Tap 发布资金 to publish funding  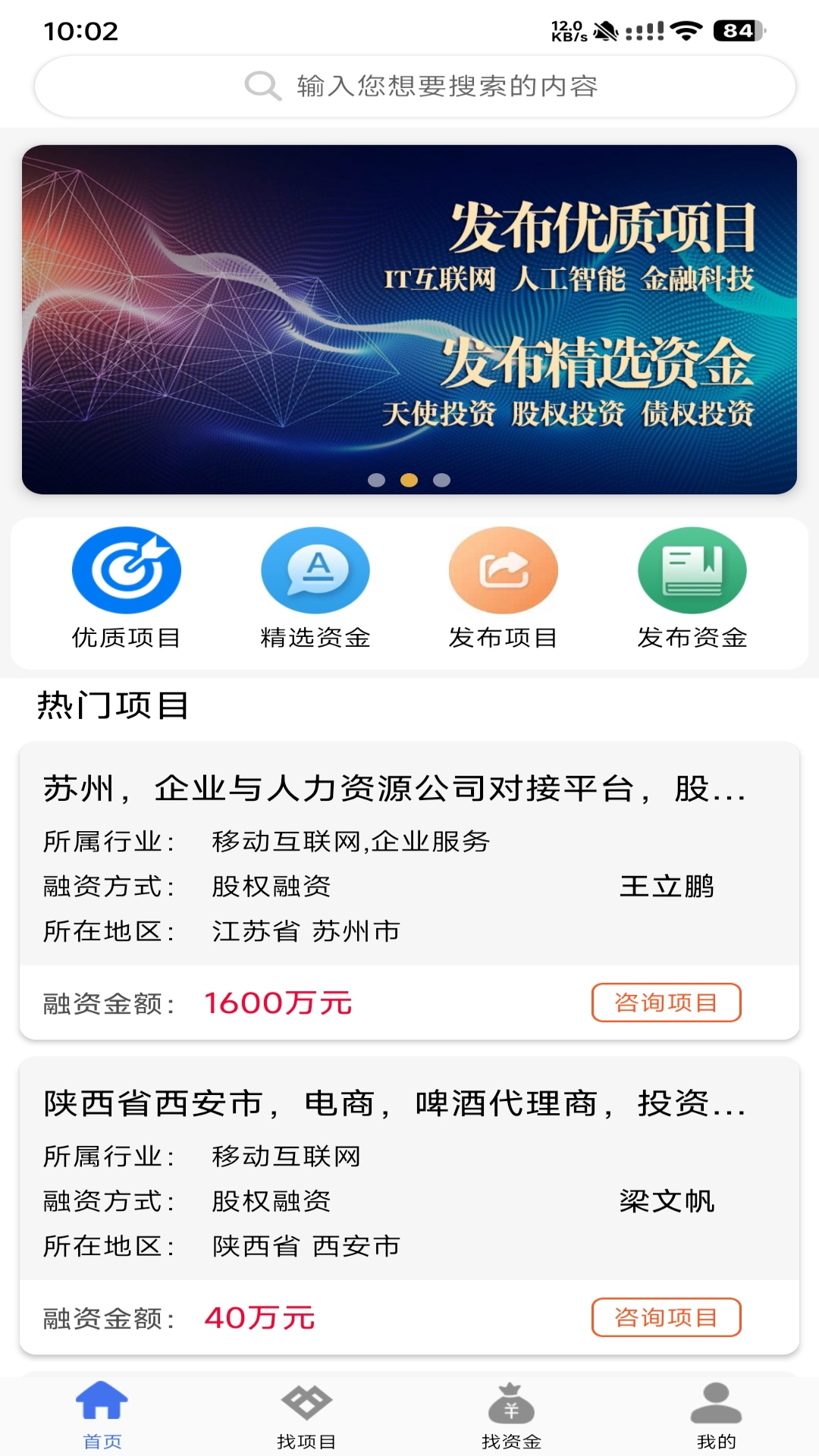click(x=692, y=588)
